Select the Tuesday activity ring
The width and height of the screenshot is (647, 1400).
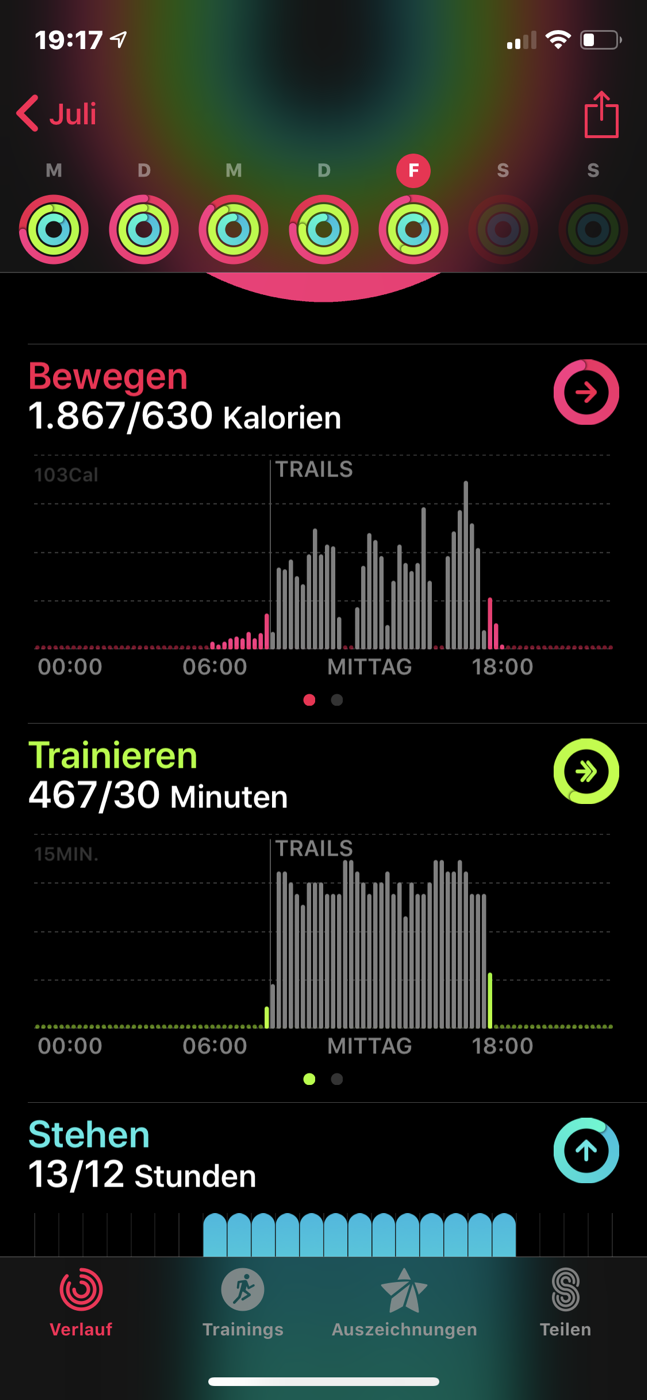coord(144,229)
